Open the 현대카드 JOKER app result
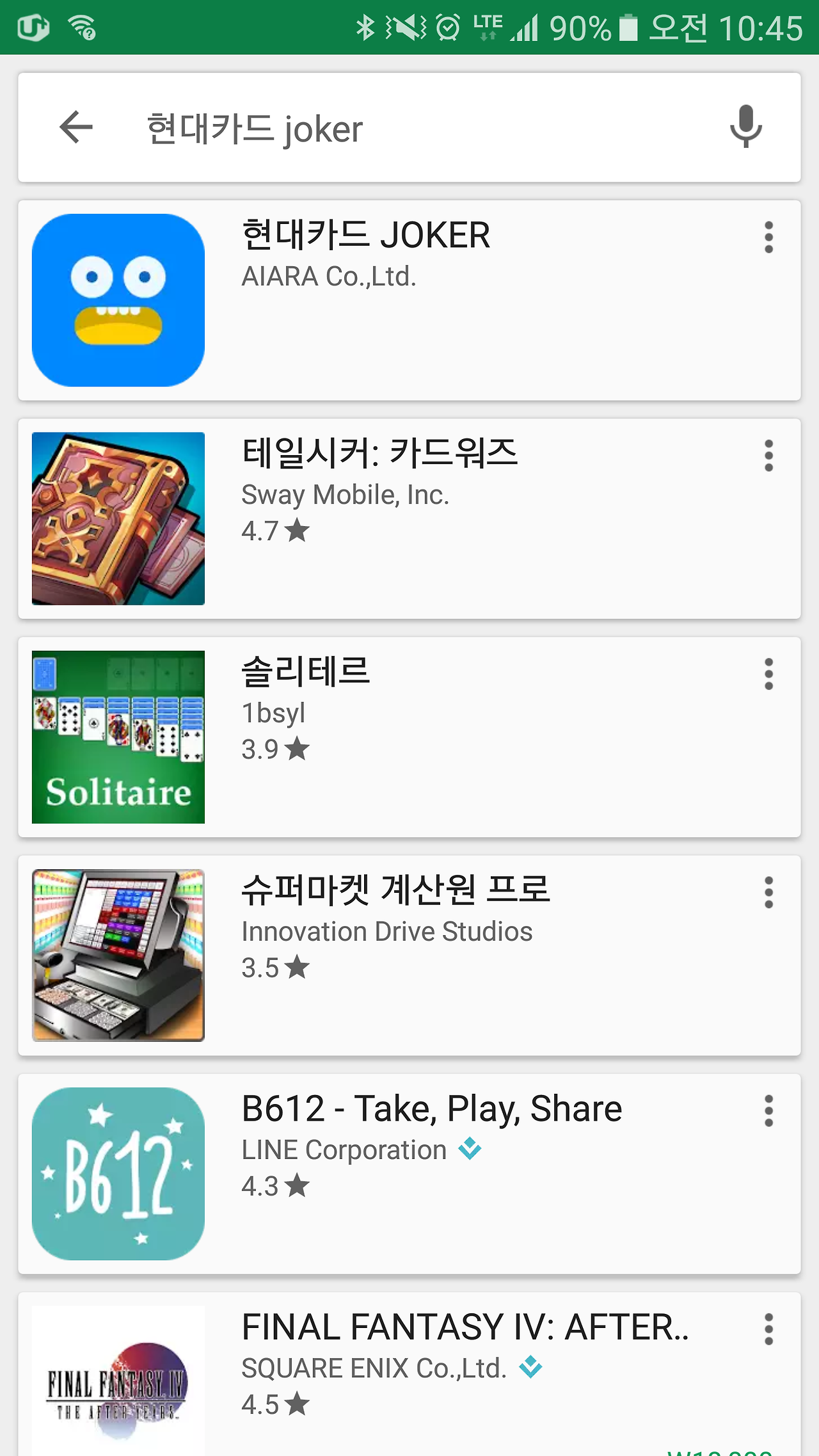 (365, 236)
